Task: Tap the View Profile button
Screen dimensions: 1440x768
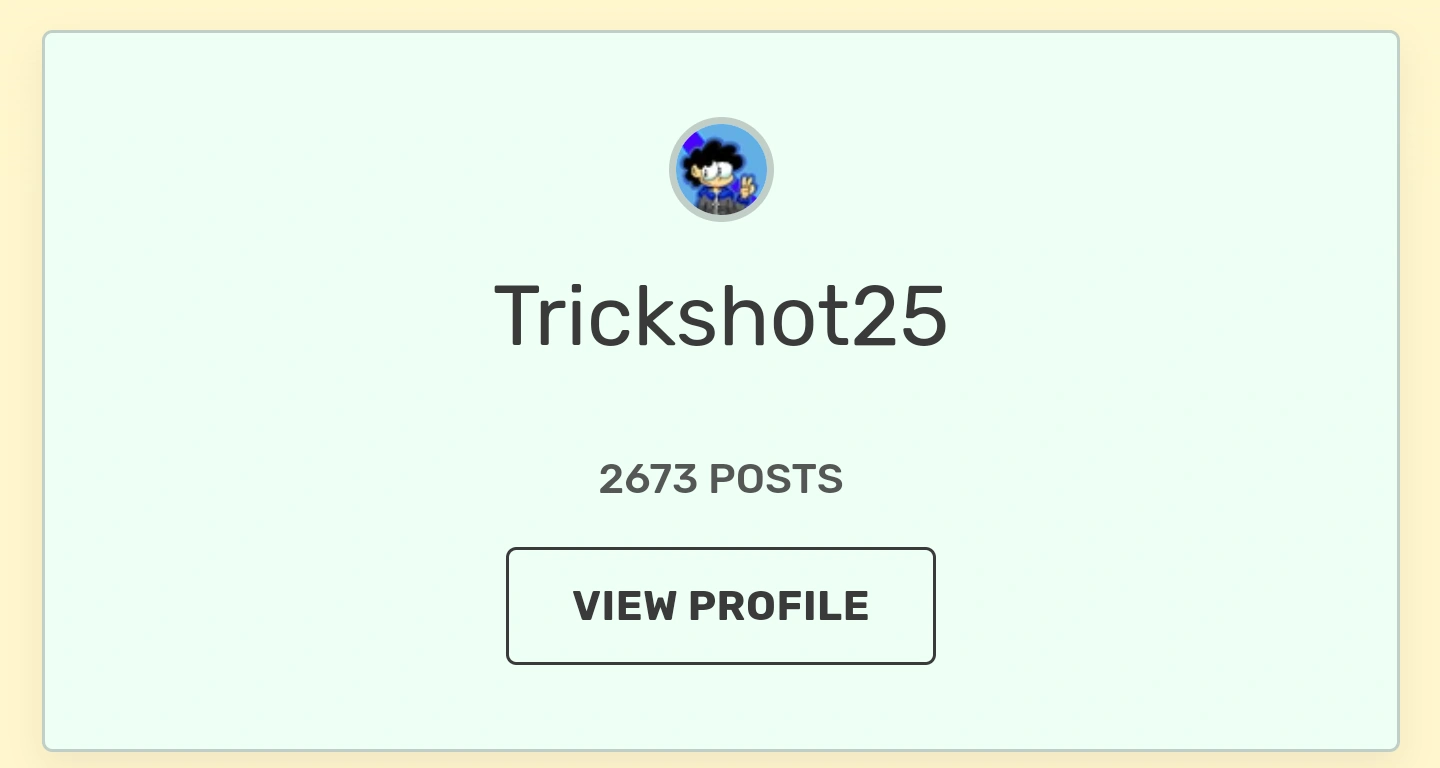Action: click(x=720, y=606)
